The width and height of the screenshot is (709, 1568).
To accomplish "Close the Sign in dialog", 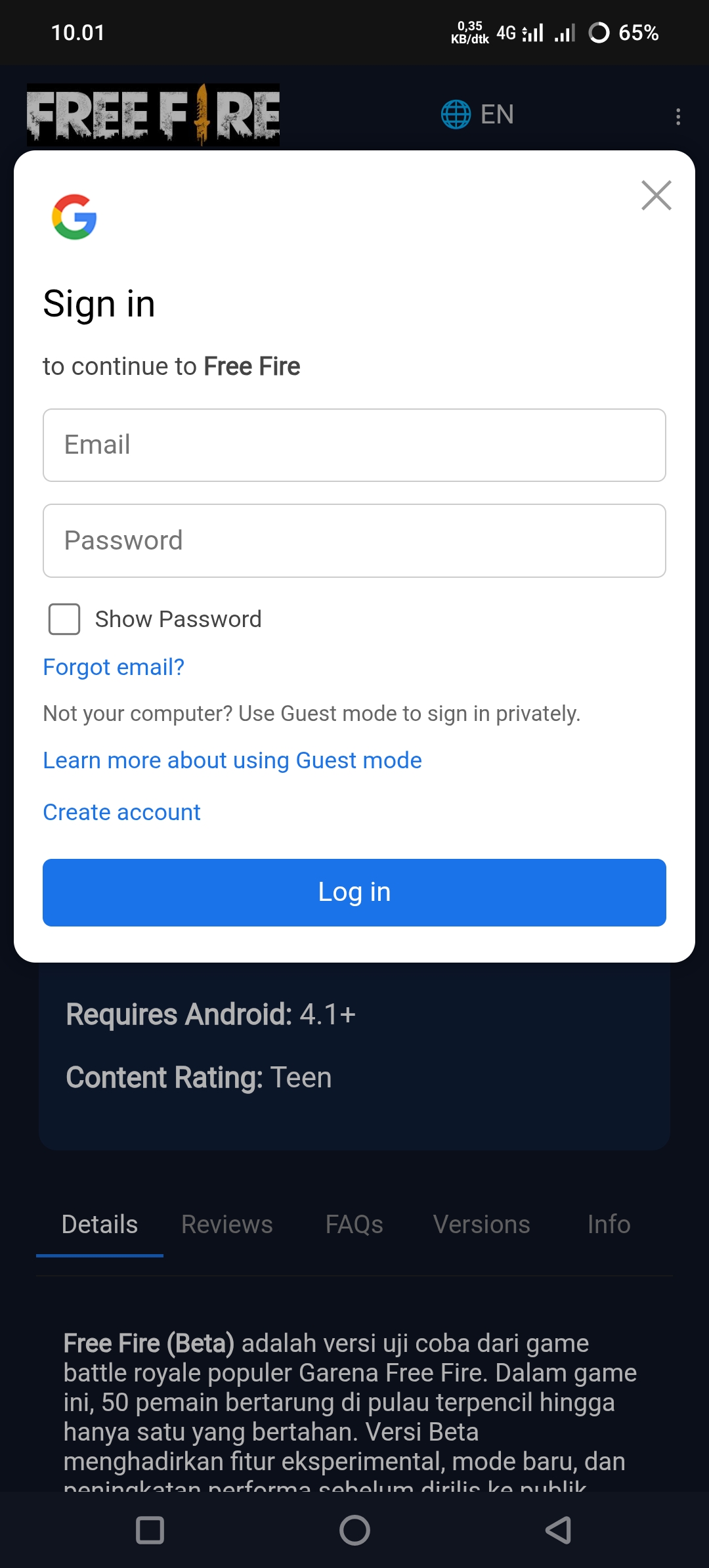I will [656, 196].
